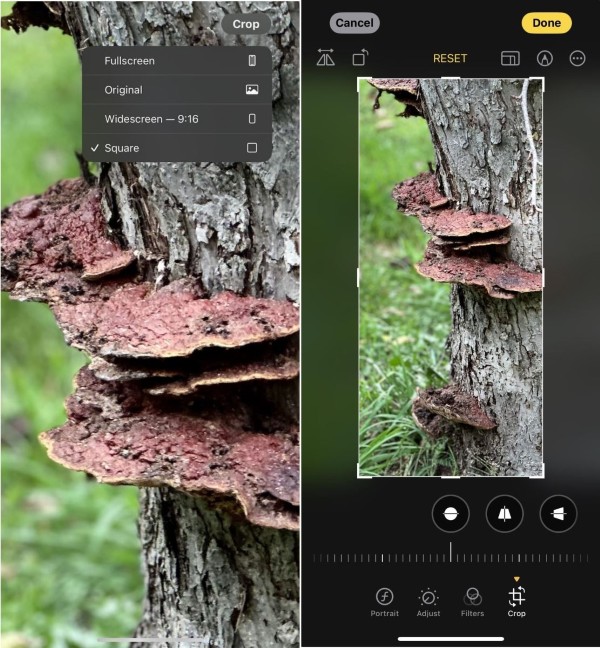
Task: Open the markup pen tool
Action: tap(544, 59)
